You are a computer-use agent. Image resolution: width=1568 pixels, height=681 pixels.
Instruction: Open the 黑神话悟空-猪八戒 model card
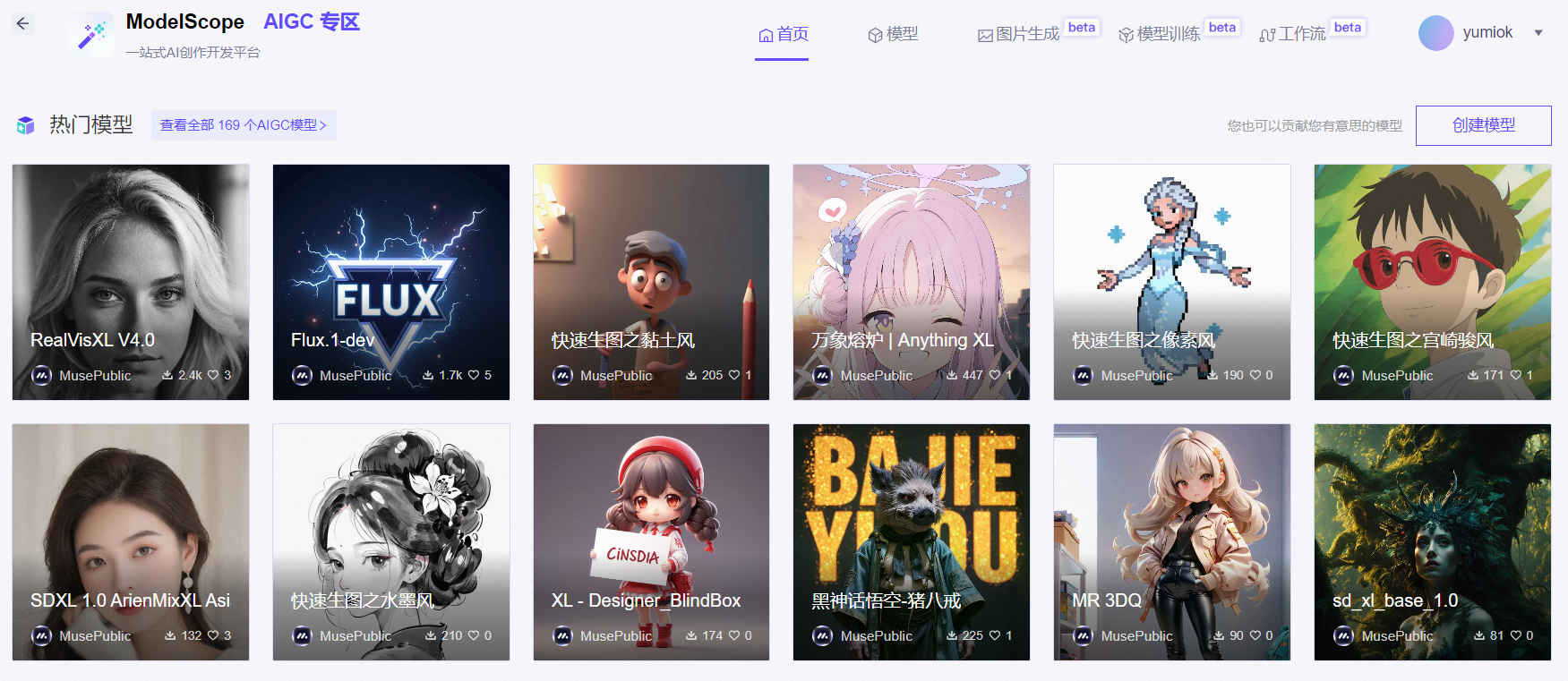(x=911, y=541)
